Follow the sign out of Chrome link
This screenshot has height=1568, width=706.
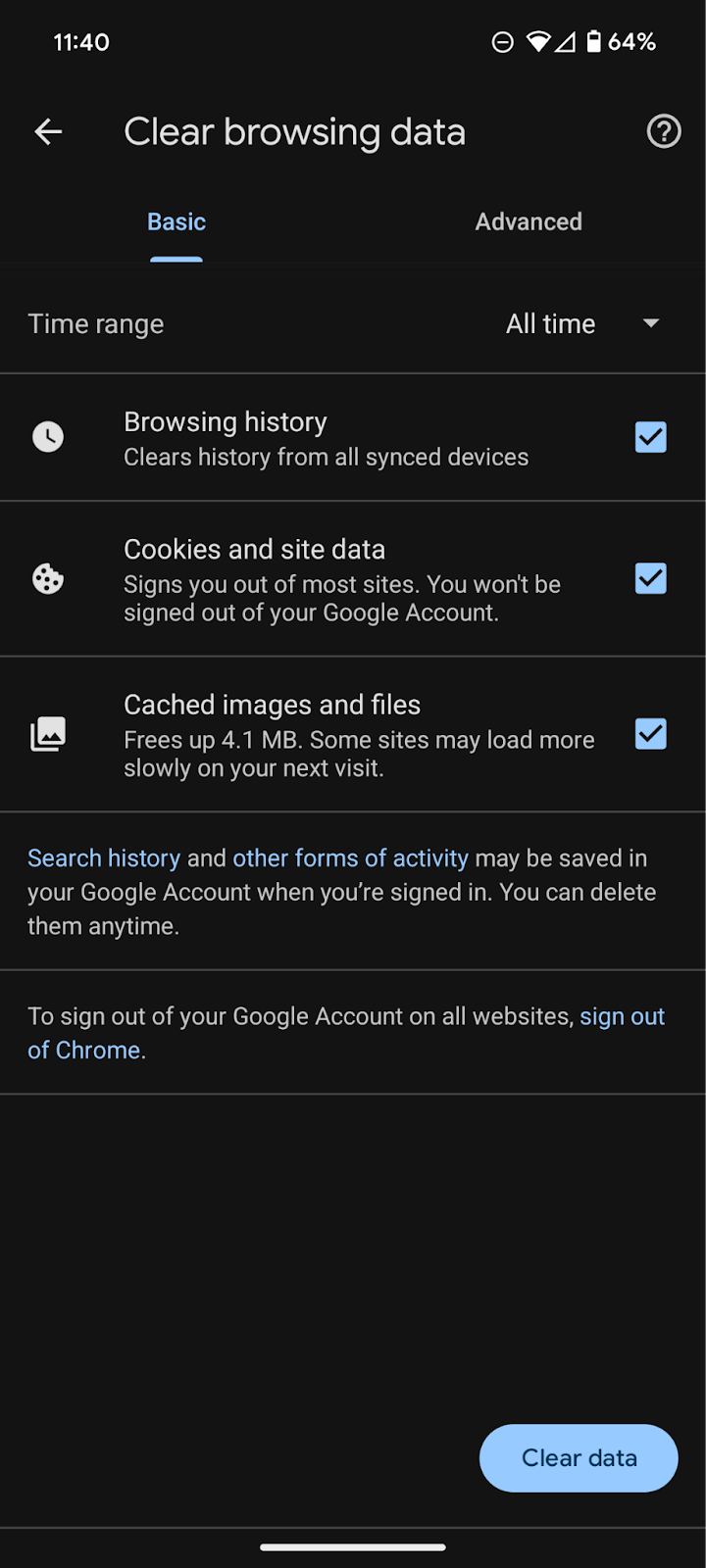(x=346, y=1033)
